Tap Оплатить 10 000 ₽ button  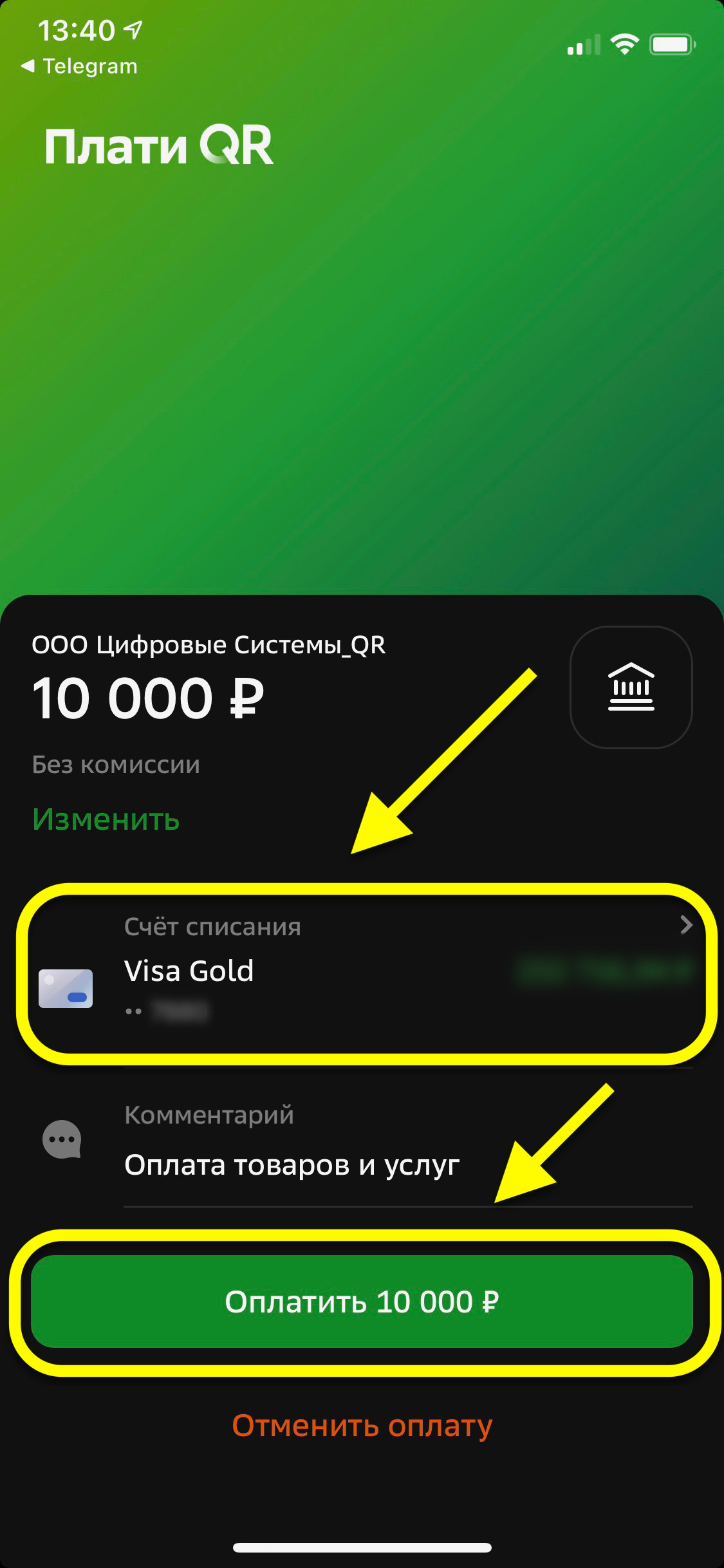pyautogui.click(x=362, y=1302)
